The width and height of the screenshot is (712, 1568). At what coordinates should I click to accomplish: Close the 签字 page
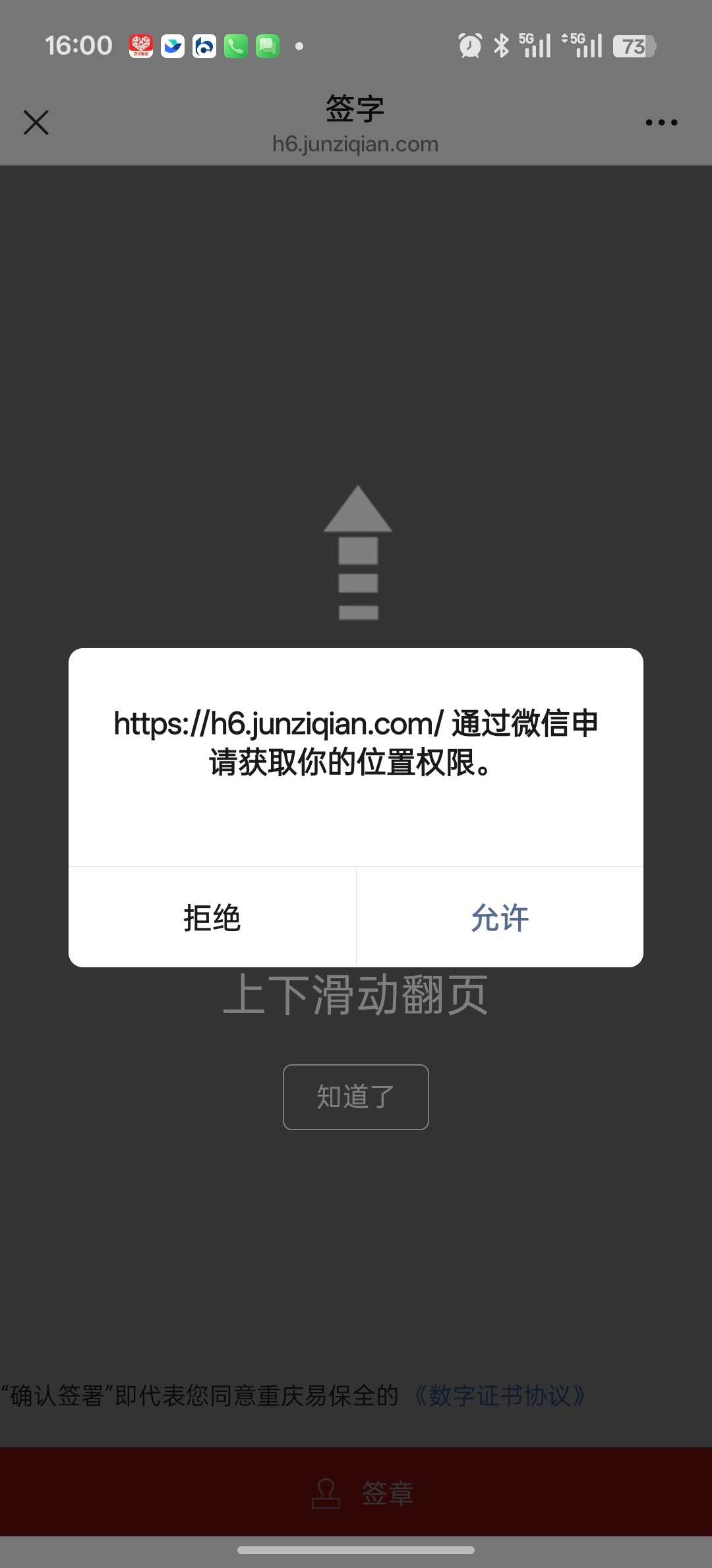click(36, 123)
